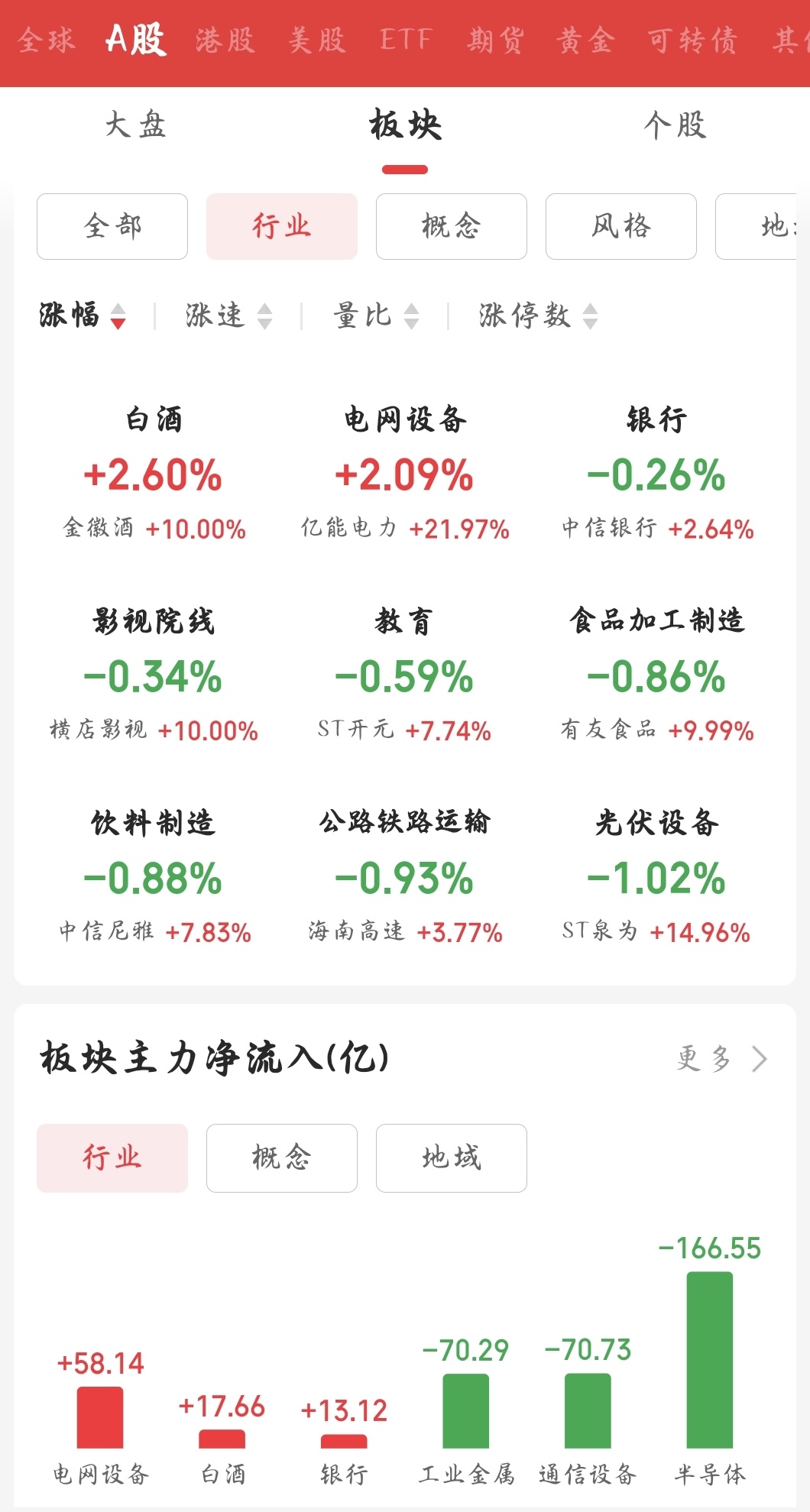Select the ETF tab
Screen dimensions: 810x1512
(x=406, y=40)
